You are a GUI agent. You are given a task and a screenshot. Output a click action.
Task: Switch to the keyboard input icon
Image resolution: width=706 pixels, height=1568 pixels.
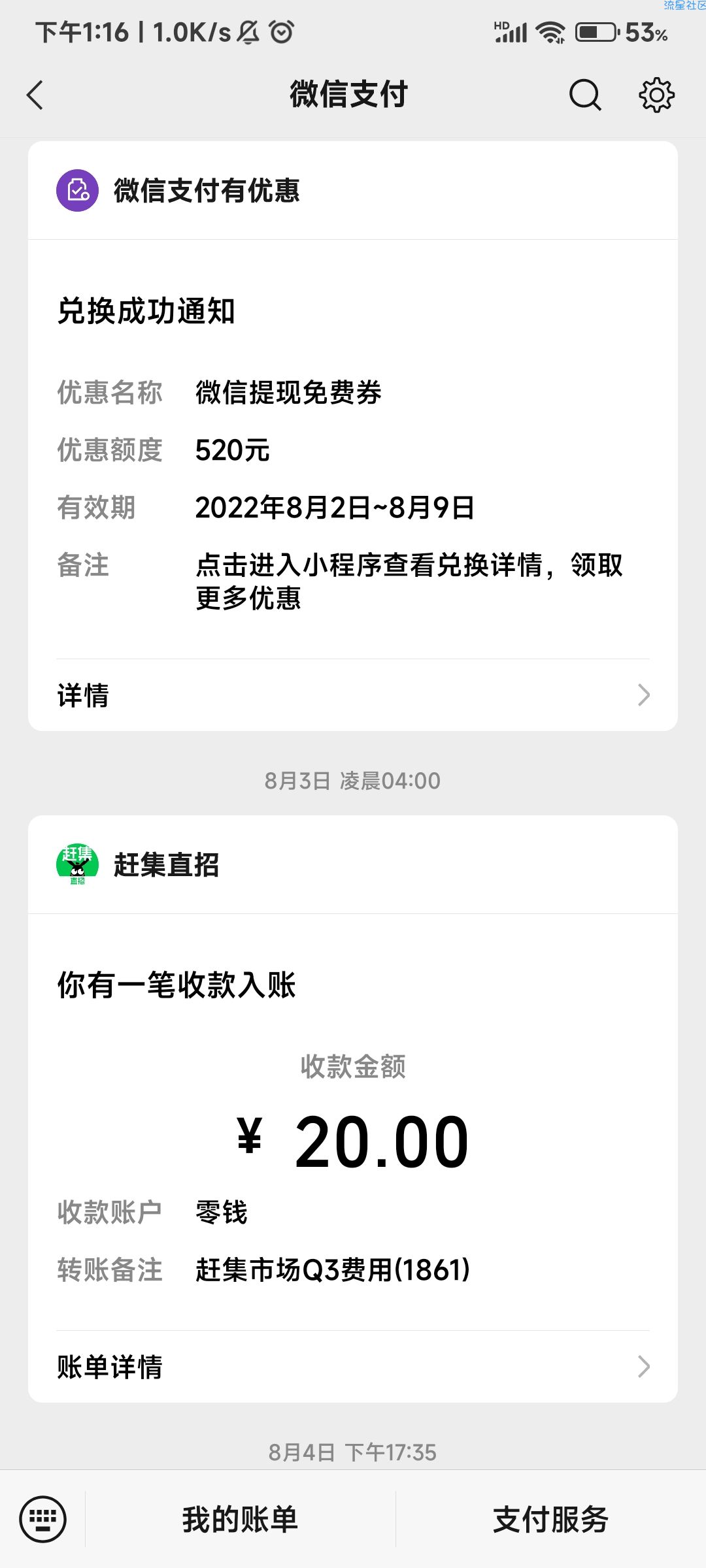click(43, 1519)
